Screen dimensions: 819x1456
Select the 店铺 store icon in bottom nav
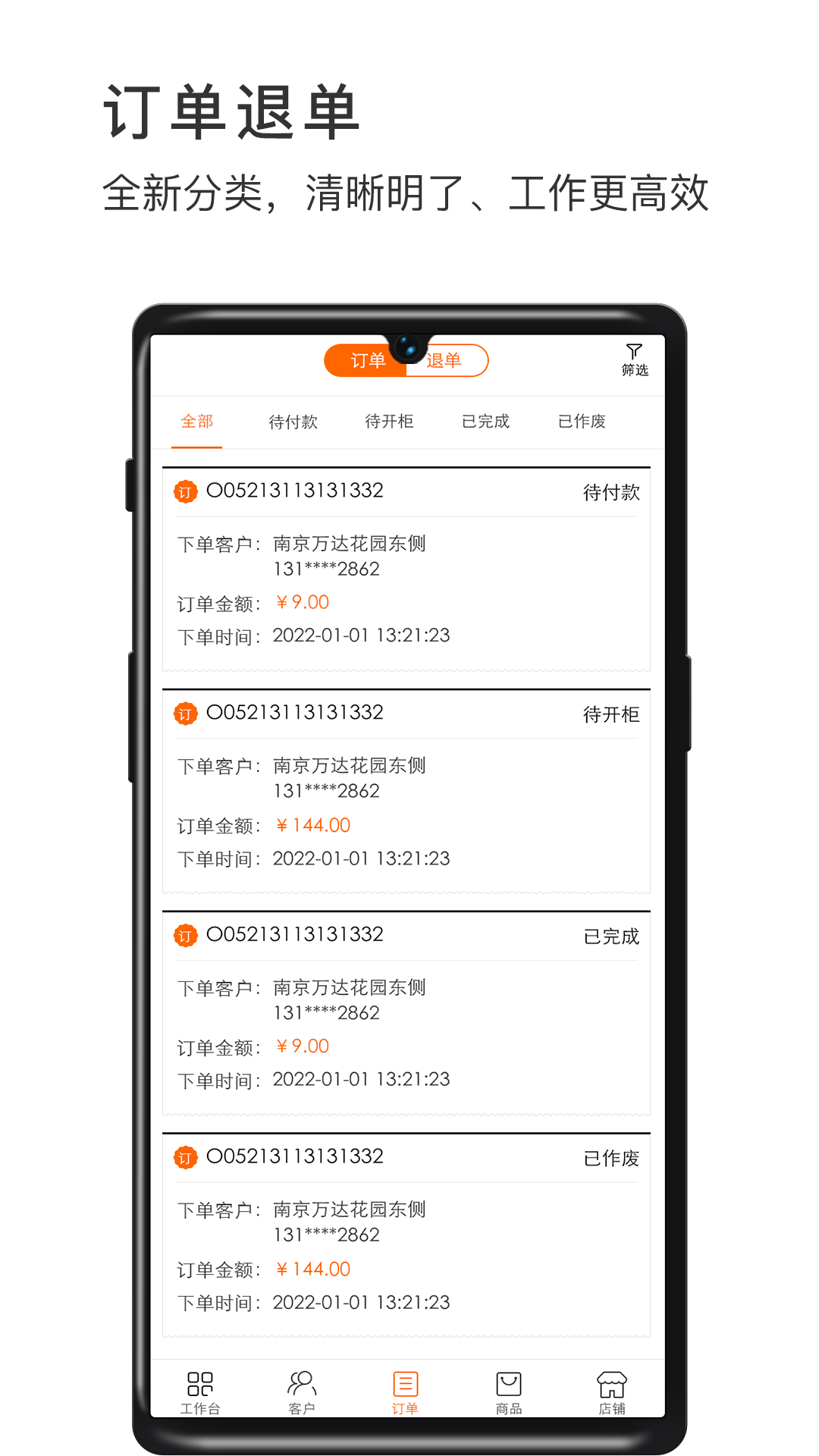pos(612,1390)
